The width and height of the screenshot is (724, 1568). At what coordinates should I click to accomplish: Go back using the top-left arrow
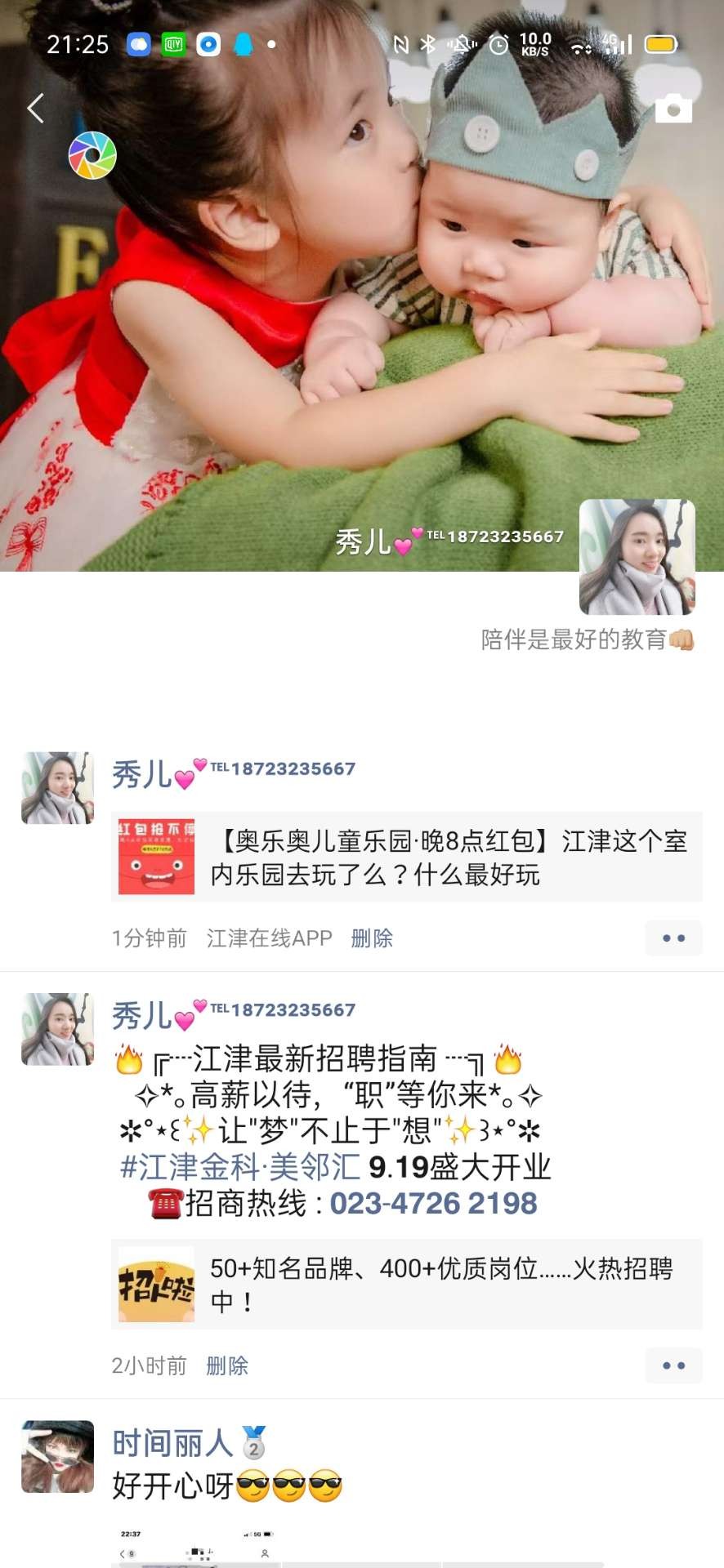(36, 108)
